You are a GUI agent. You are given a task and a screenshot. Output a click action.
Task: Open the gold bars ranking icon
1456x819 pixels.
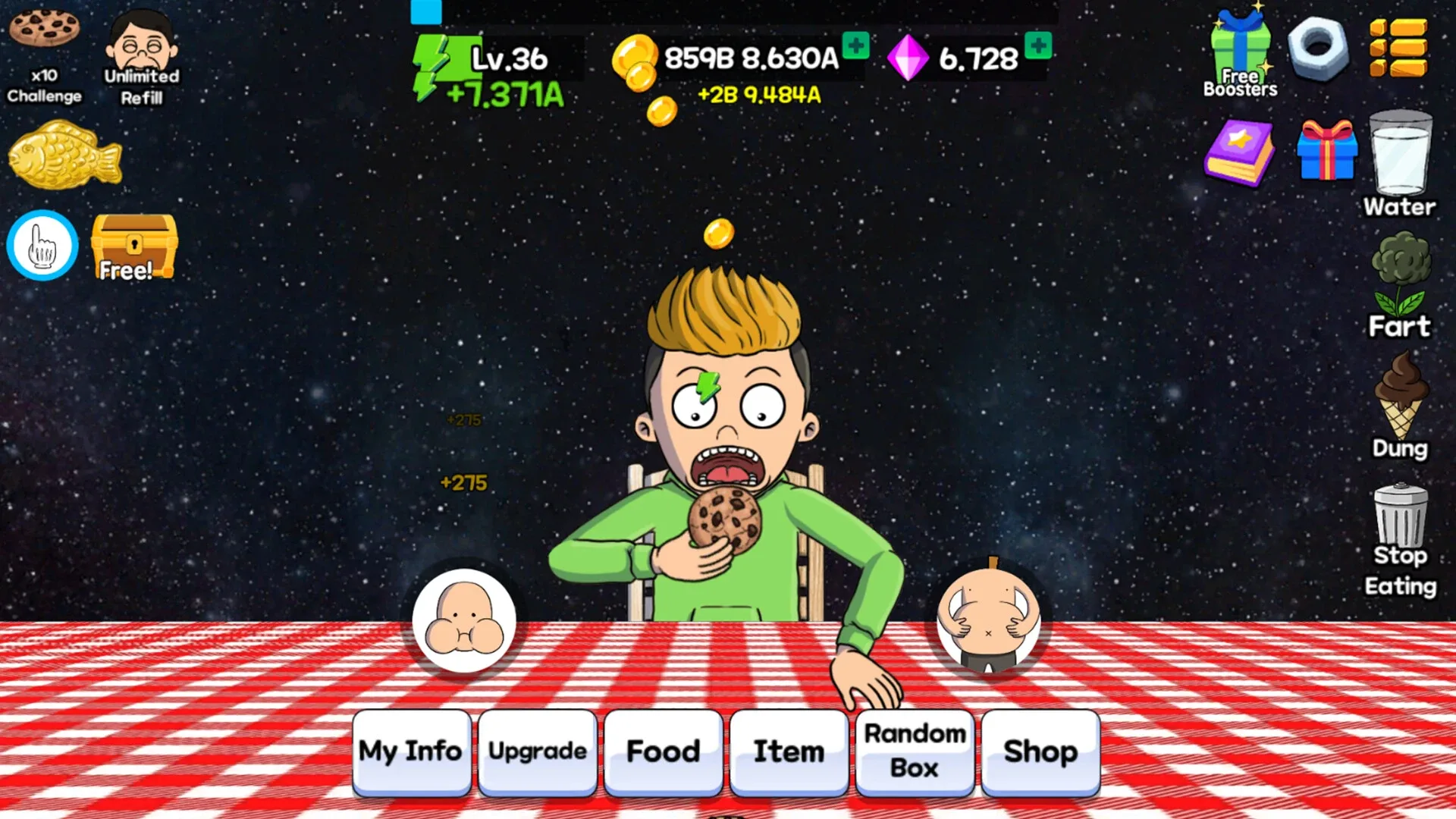1398,49
